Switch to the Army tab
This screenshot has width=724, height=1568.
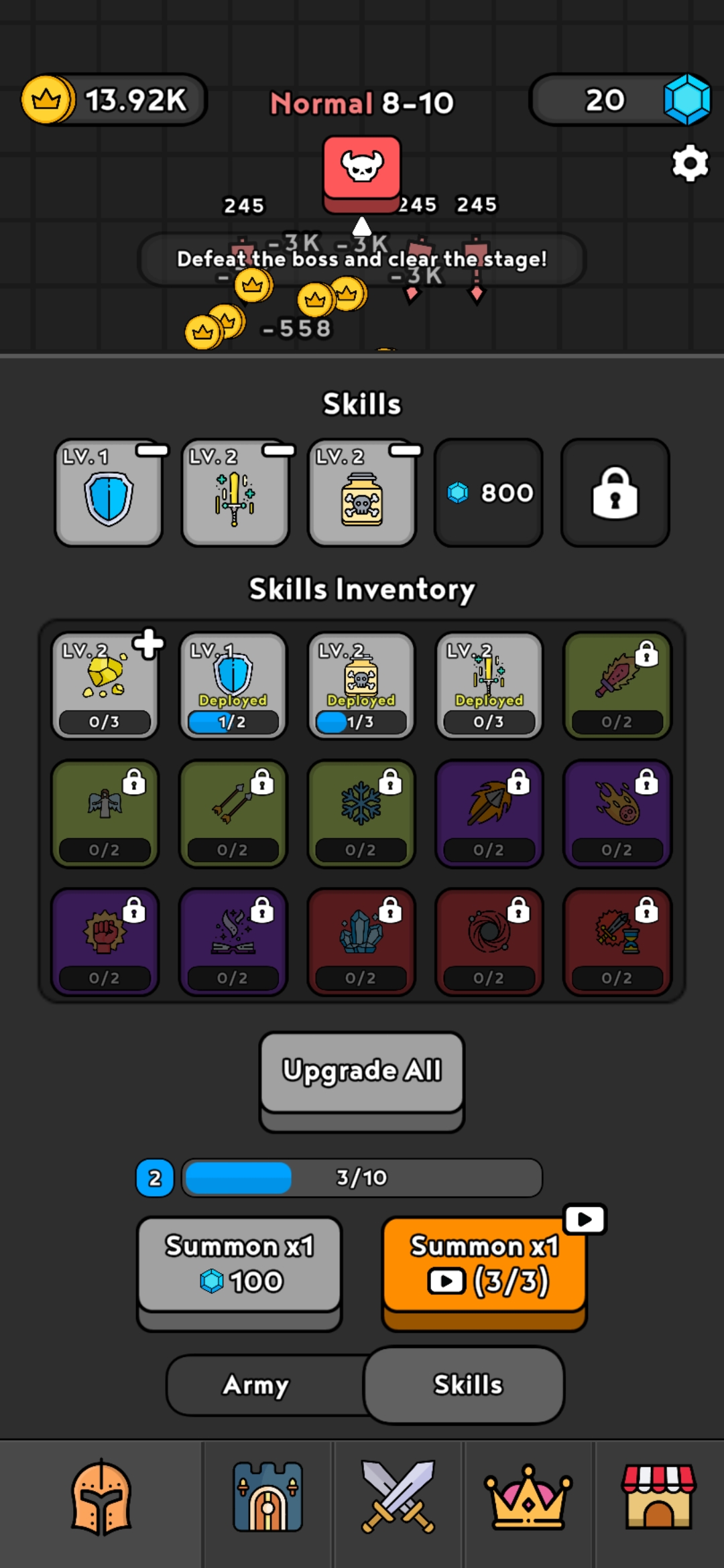tap(257, 1384)
